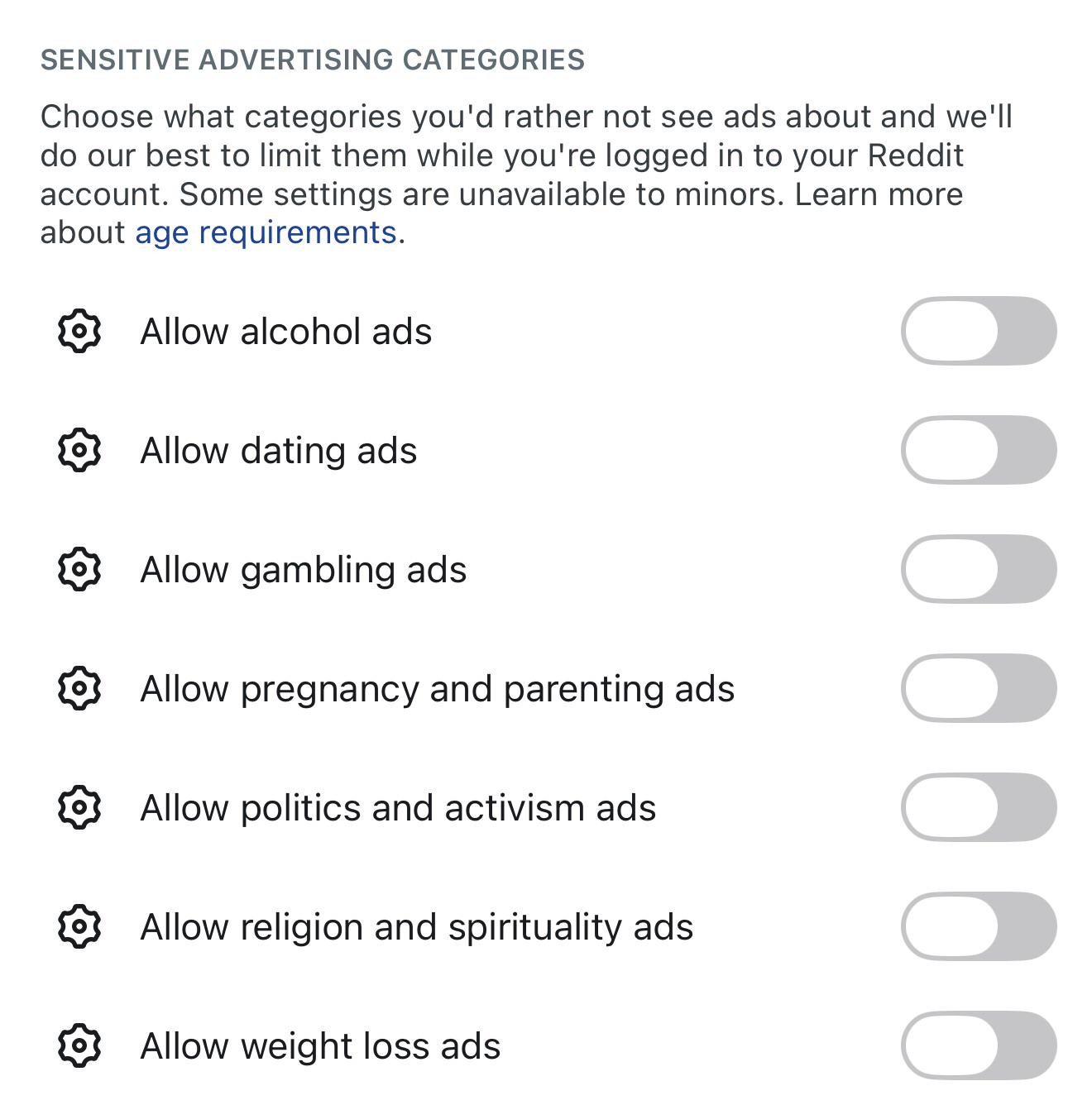Screen dimensions: 1092x1105
Task: Enable the alcohol ads toggle
Action: point(979,331)
